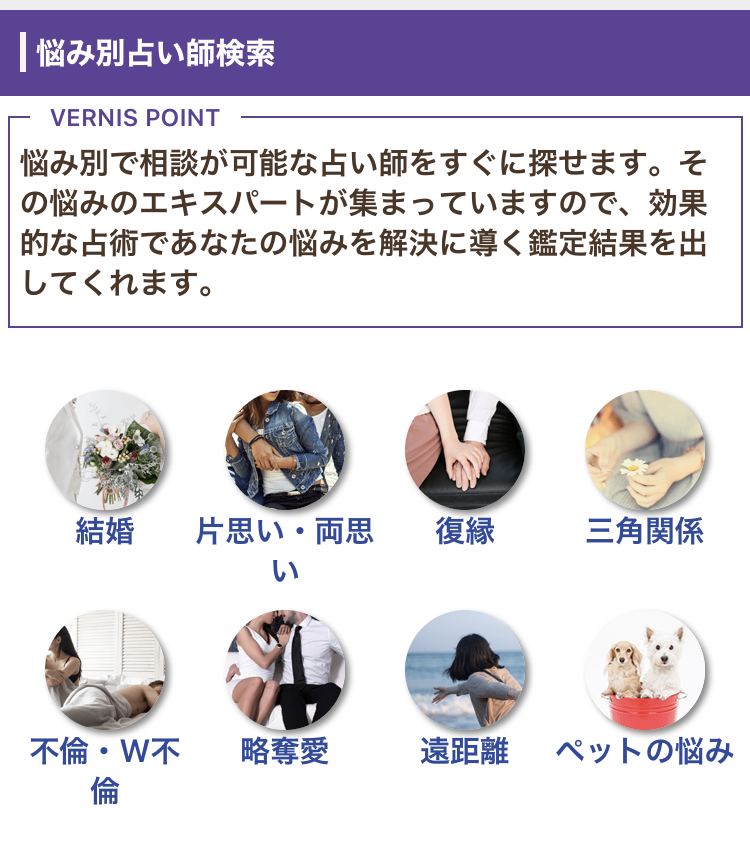Select the 略奪愛 category
The width and height of the screenshot is (750, 846).
(x=285, y=670)
